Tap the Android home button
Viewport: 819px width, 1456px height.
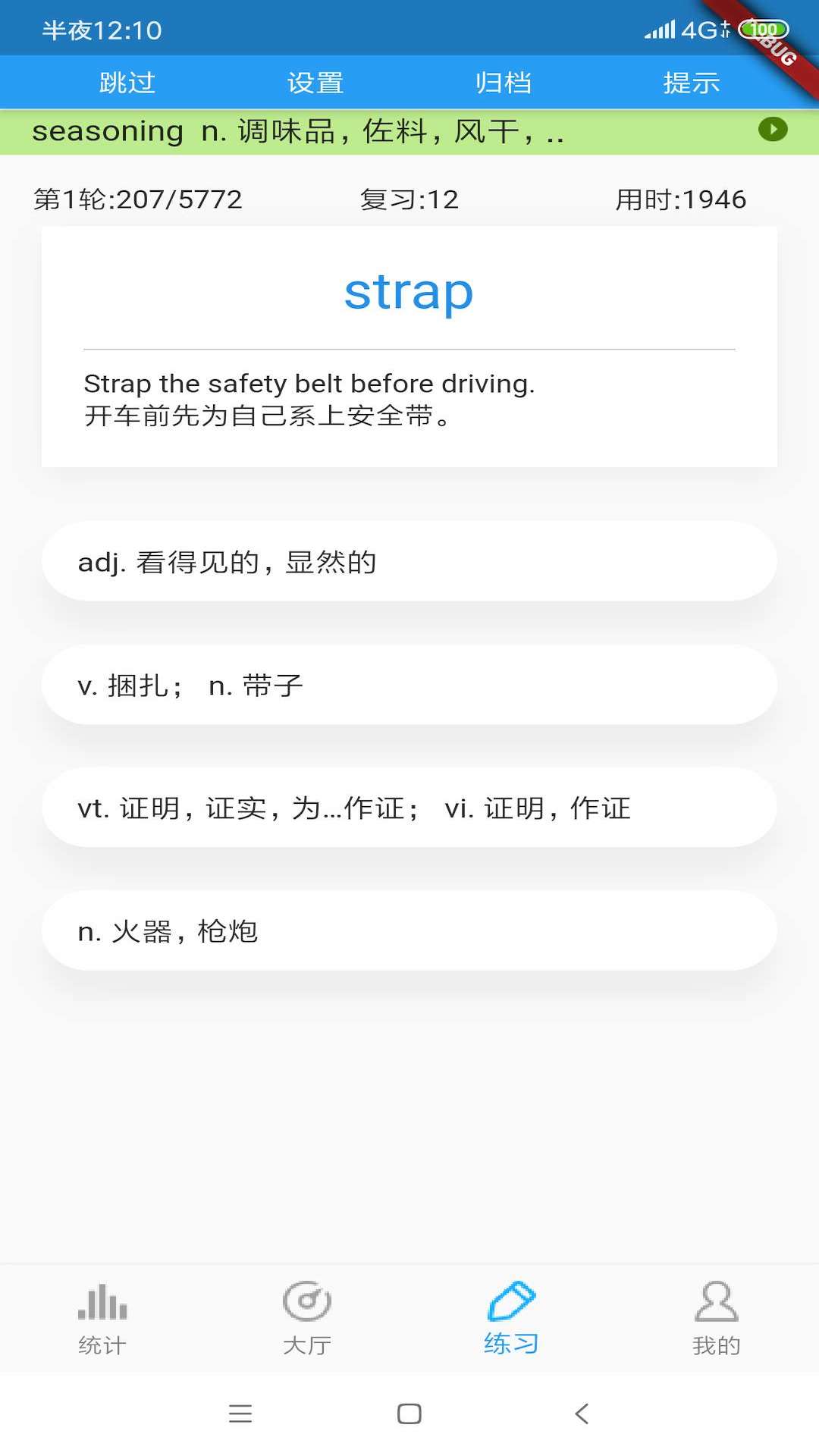[409, 1414]
